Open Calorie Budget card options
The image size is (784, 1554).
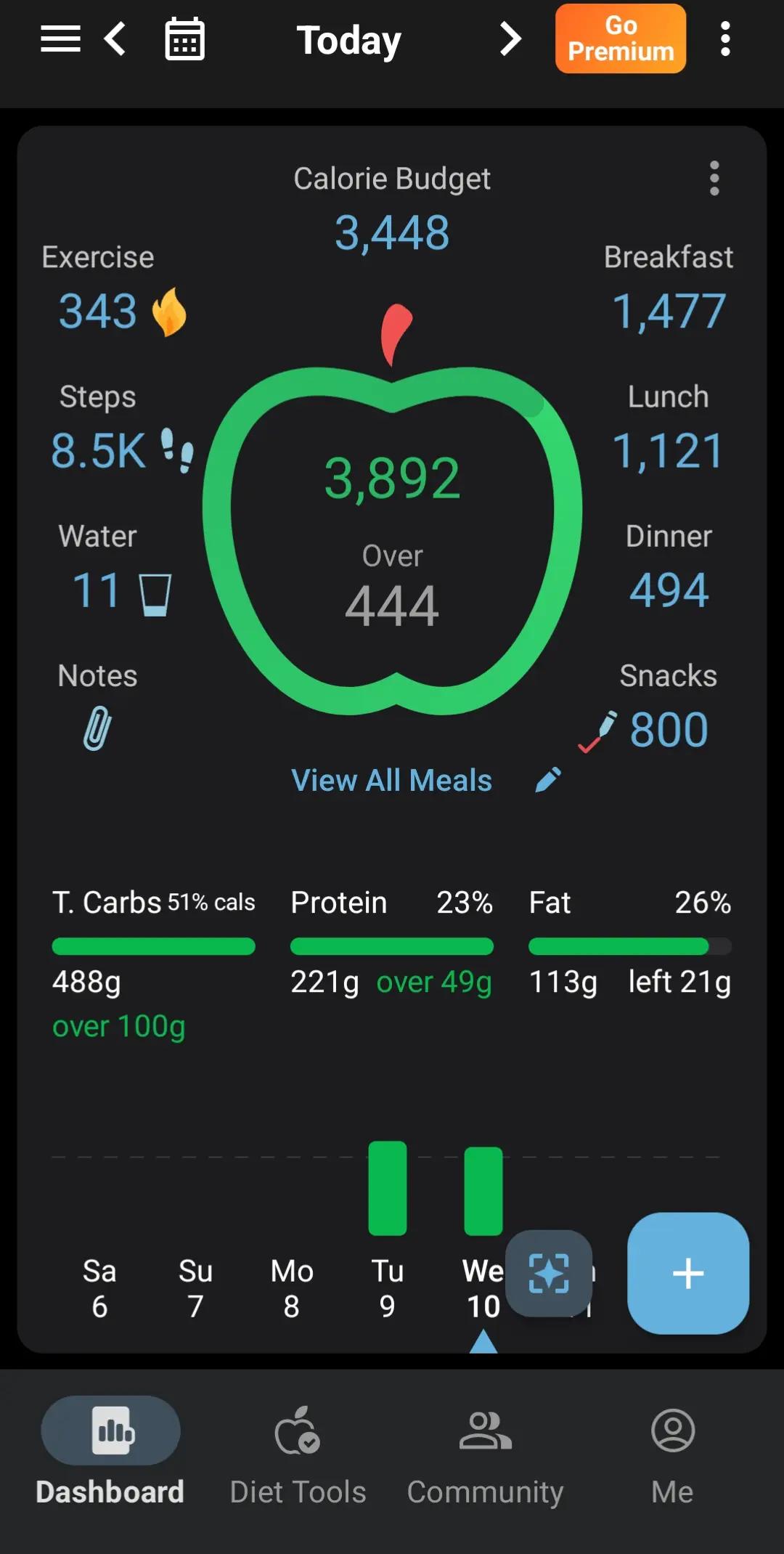(x=714, y=178)
